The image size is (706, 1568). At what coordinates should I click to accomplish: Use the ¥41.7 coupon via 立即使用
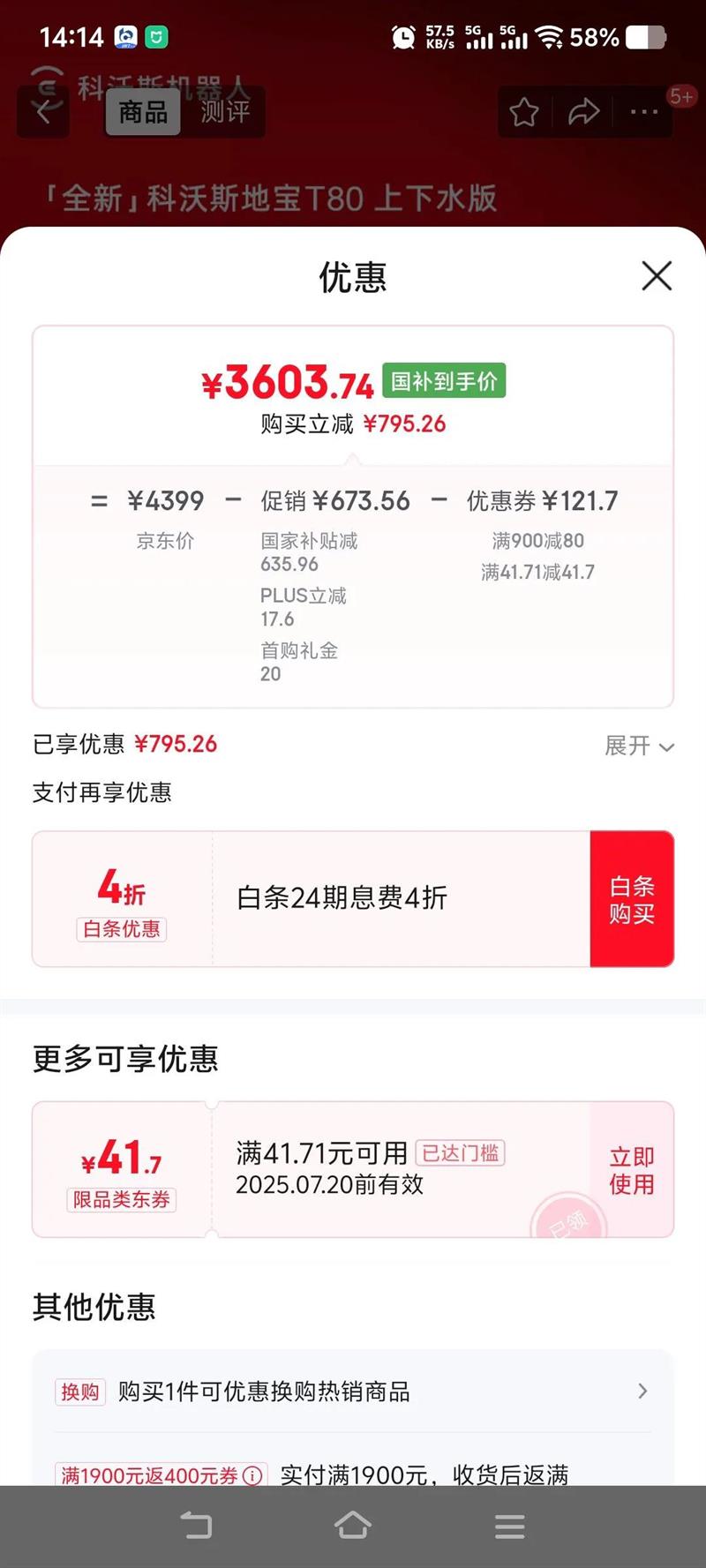632,1170
